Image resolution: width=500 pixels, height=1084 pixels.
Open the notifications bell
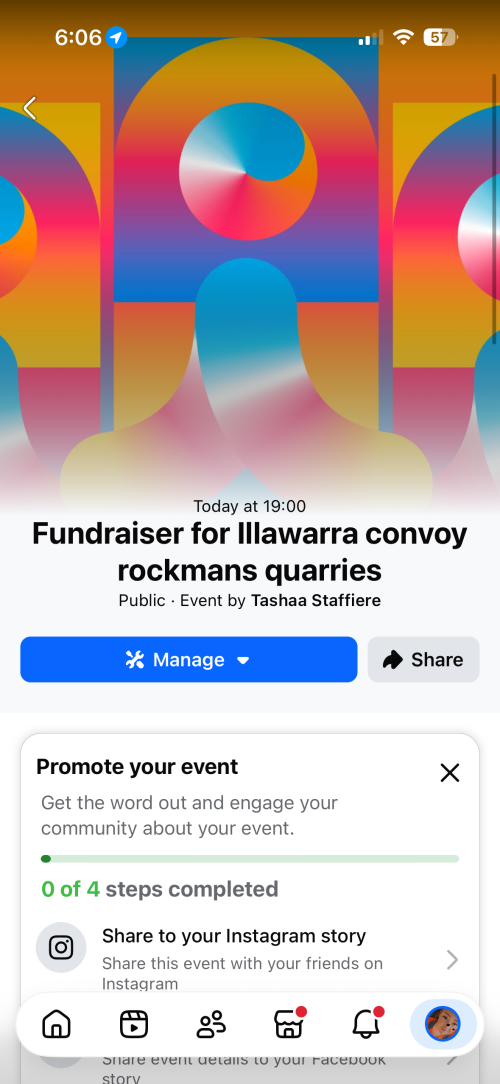pos(366,1024)
